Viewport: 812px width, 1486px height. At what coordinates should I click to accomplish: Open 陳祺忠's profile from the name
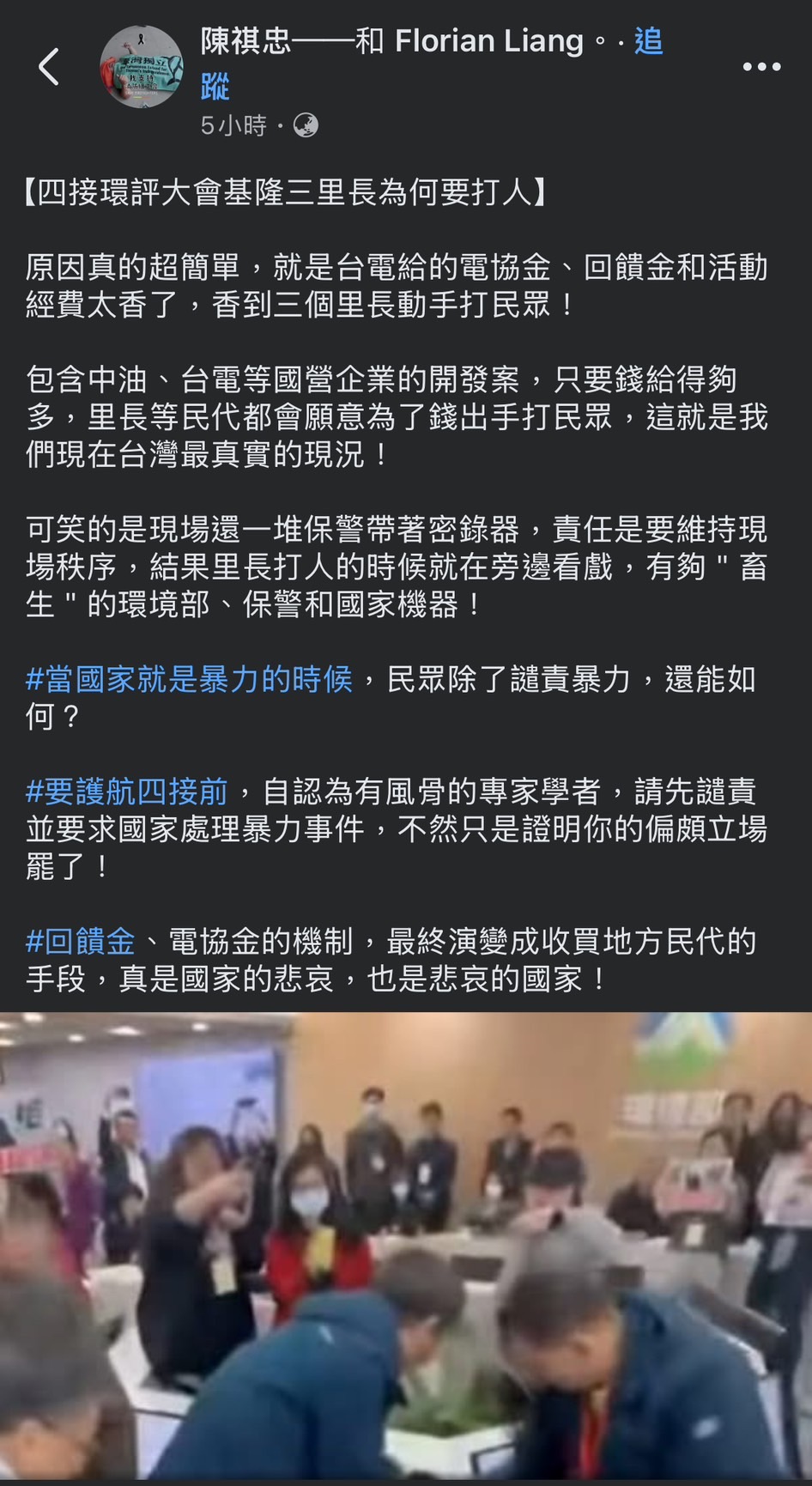point(245,41)
